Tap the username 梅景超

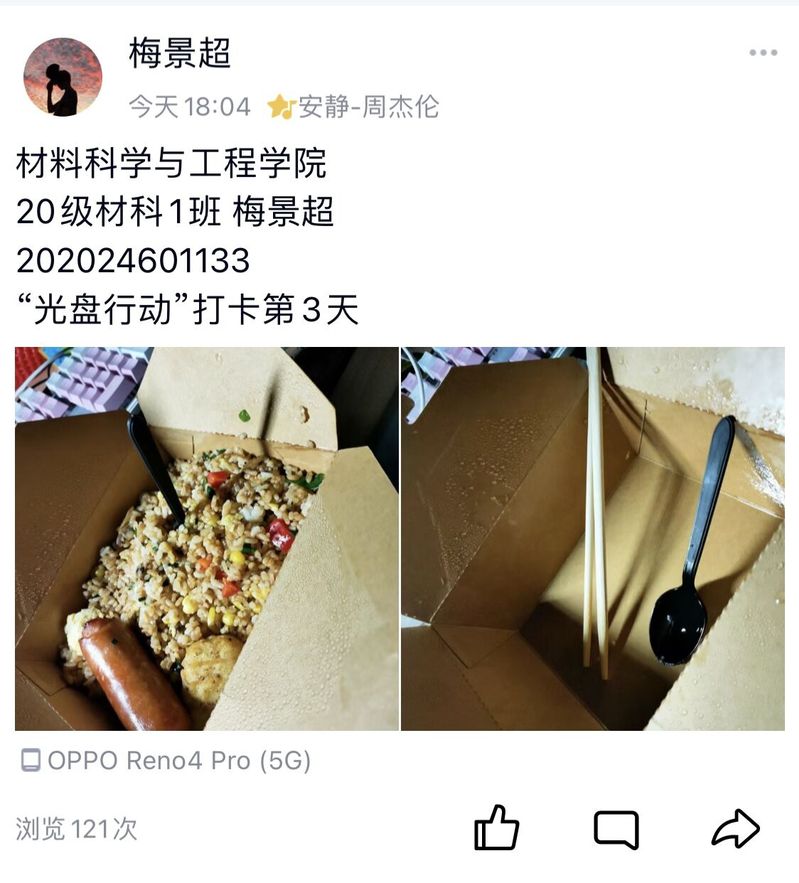[180, 53]
